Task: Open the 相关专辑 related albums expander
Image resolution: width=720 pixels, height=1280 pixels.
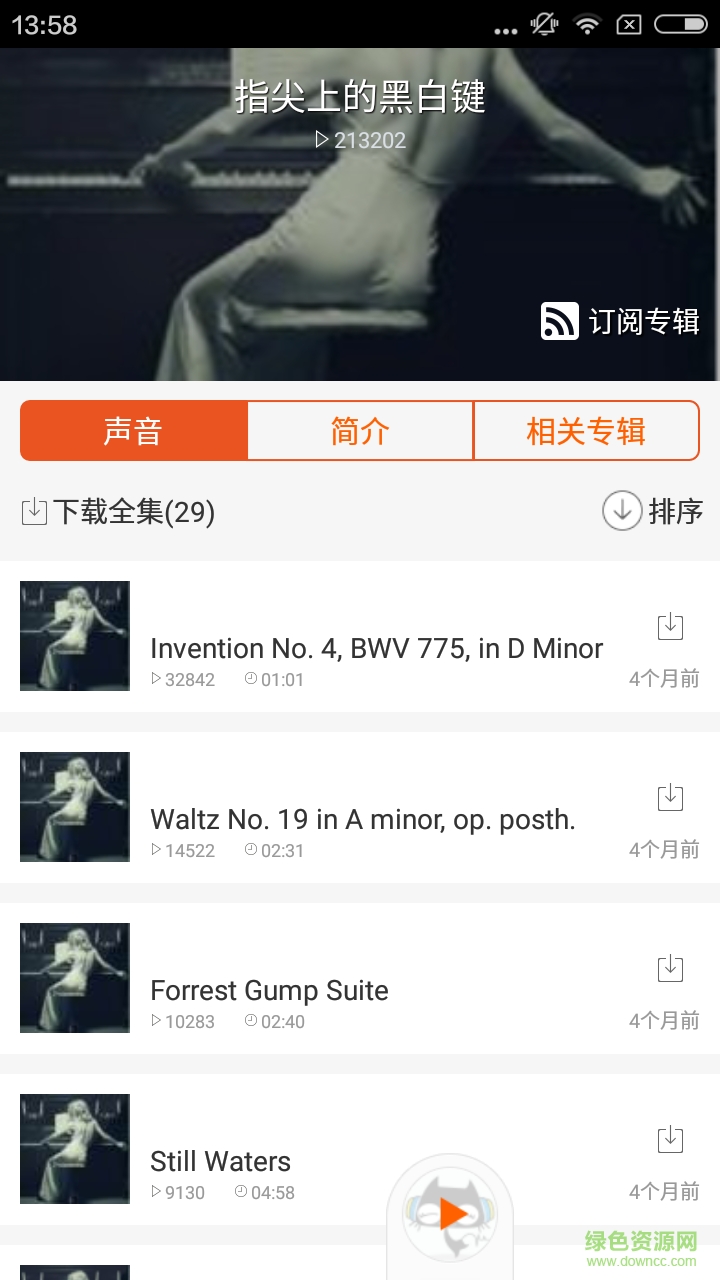Action: pyautogui.click(x=586, y=430)
